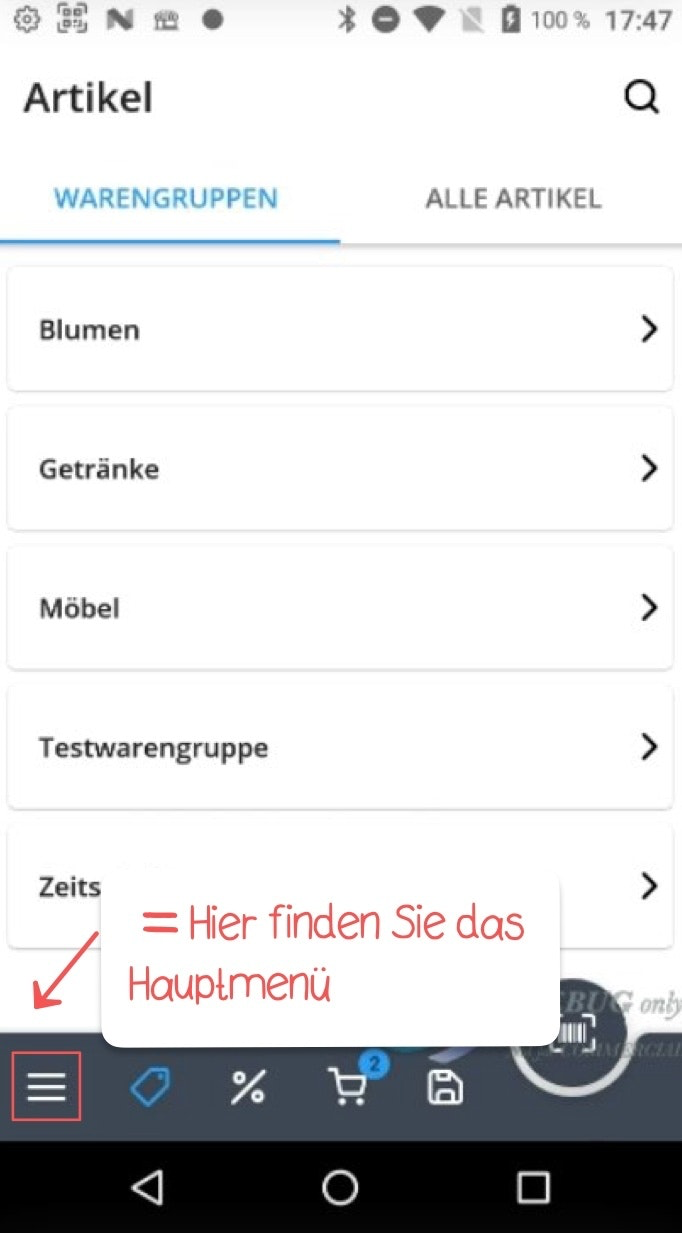Open the shopping cart with 2 items

347,1086
